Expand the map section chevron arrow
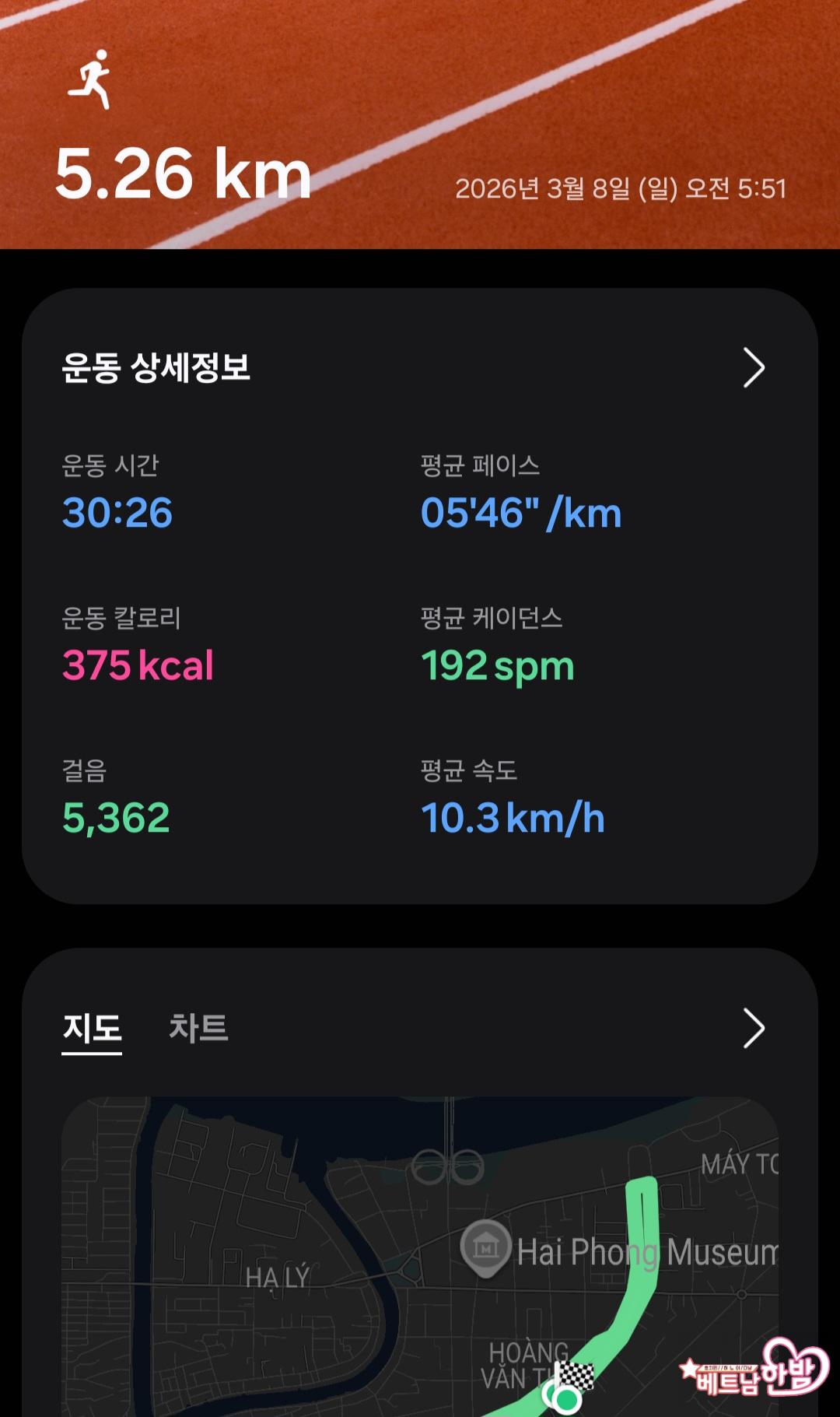 click(754, 1029)
